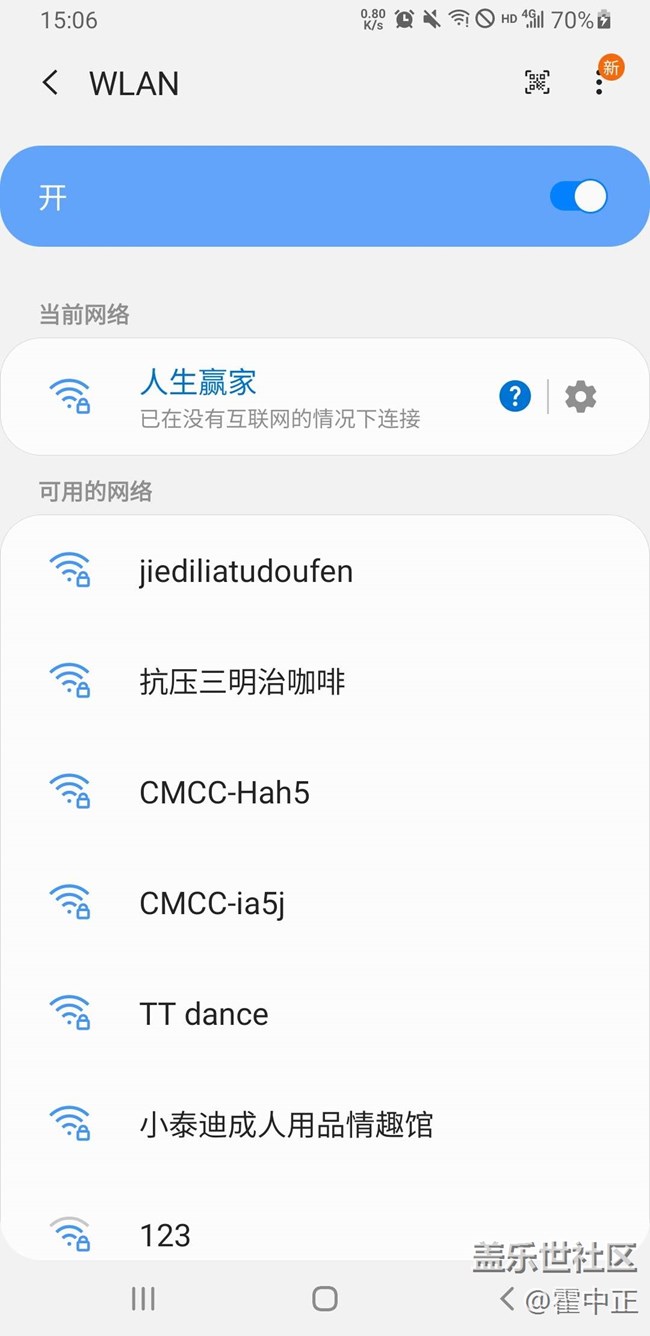Connect to jiediliatudoufen network
The height and width of the screenshot is (1336, 650).
[x=325, y=571]
